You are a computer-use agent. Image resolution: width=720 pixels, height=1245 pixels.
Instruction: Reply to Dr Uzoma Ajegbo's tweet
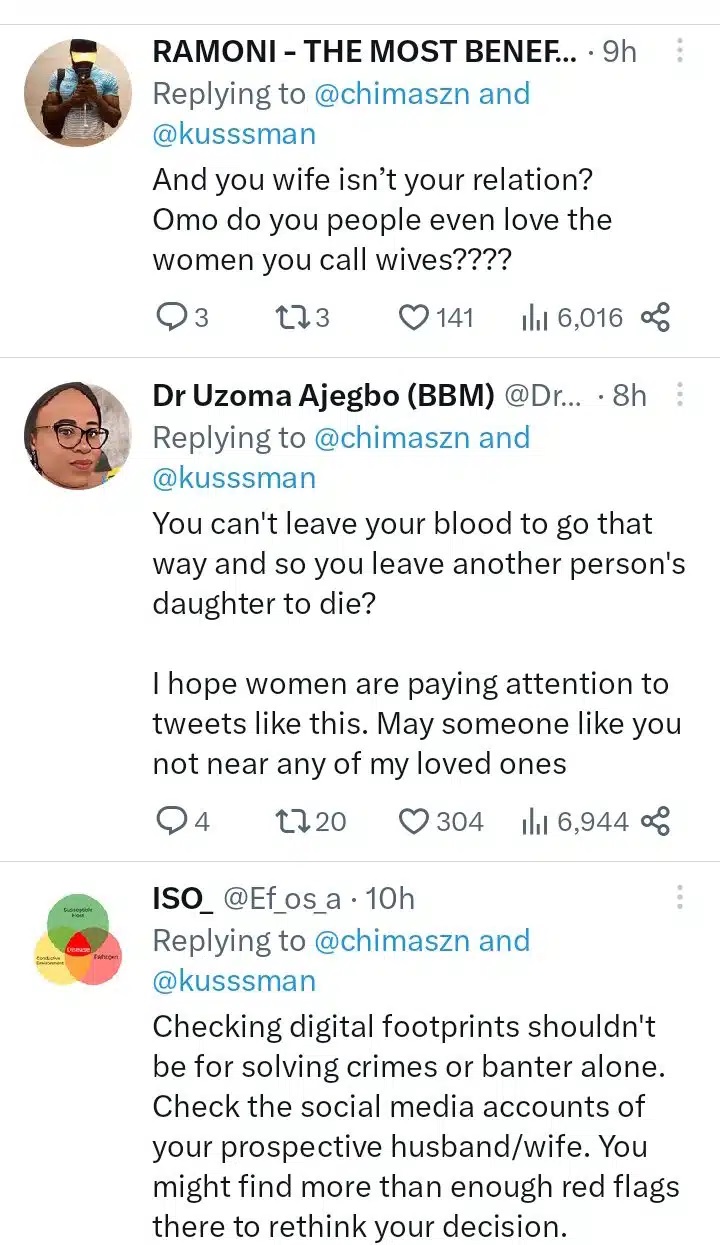[x=173, y=822]
